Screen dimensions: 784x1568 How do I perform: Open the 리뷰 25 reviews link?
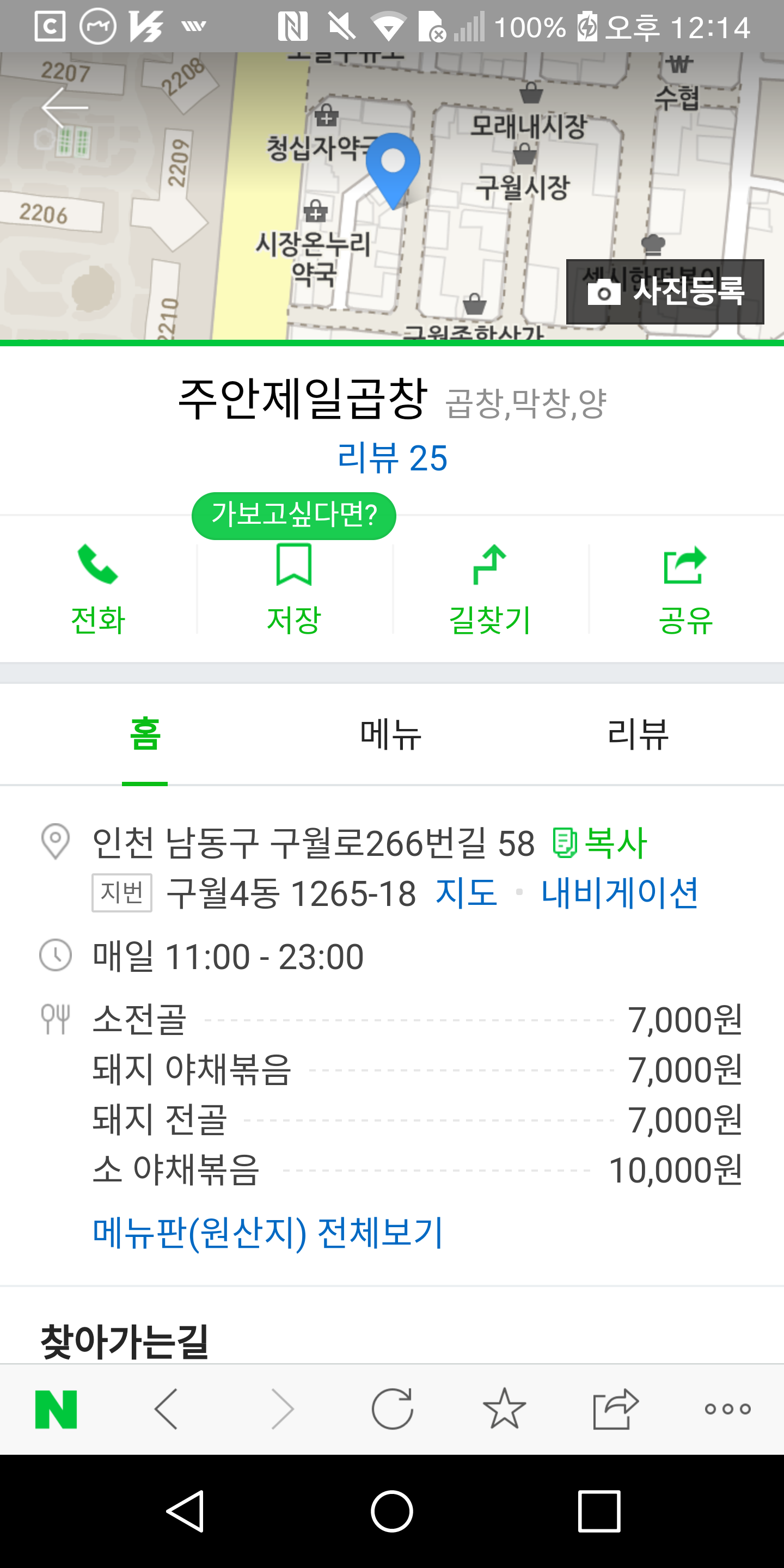point(393,458)
